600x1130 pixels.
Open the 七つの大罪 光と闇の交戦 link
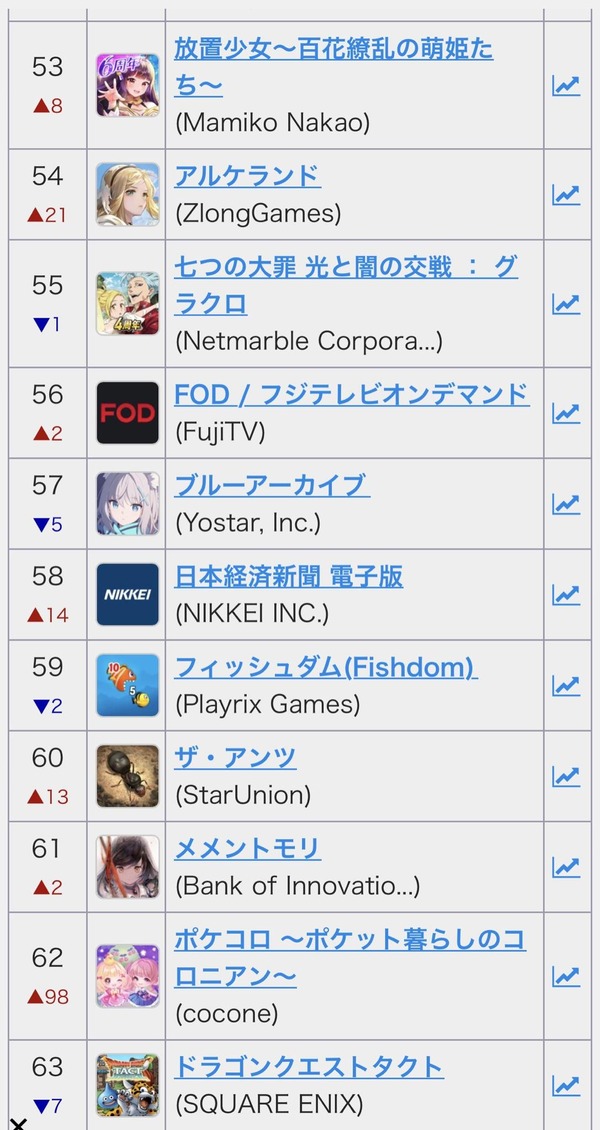(346, 285)
